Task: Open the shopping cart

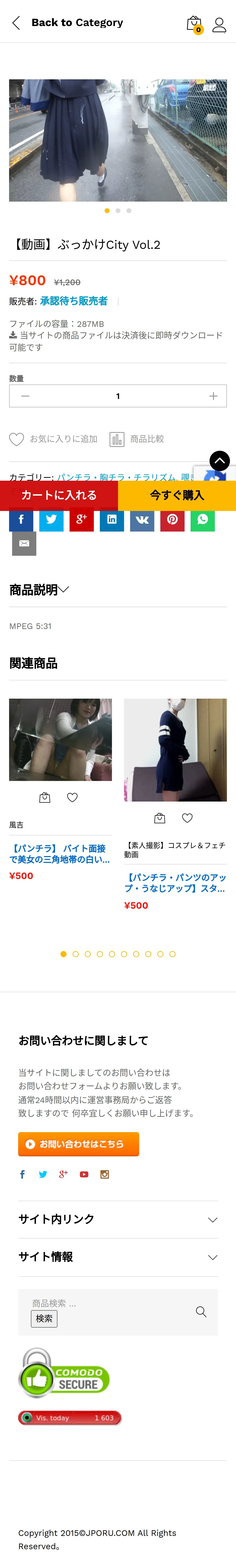Action: point(193,24)
